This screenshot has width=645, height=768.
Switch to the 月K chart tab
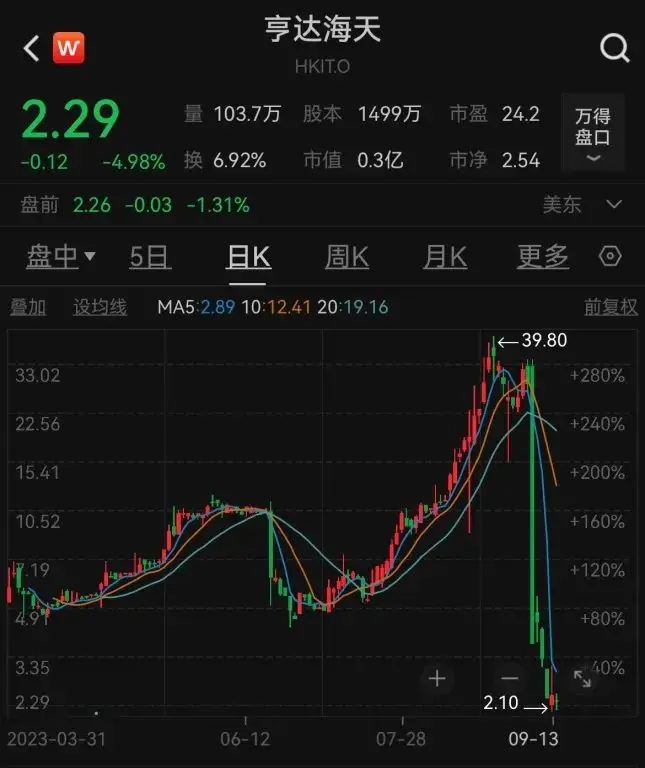coord(445,257)
